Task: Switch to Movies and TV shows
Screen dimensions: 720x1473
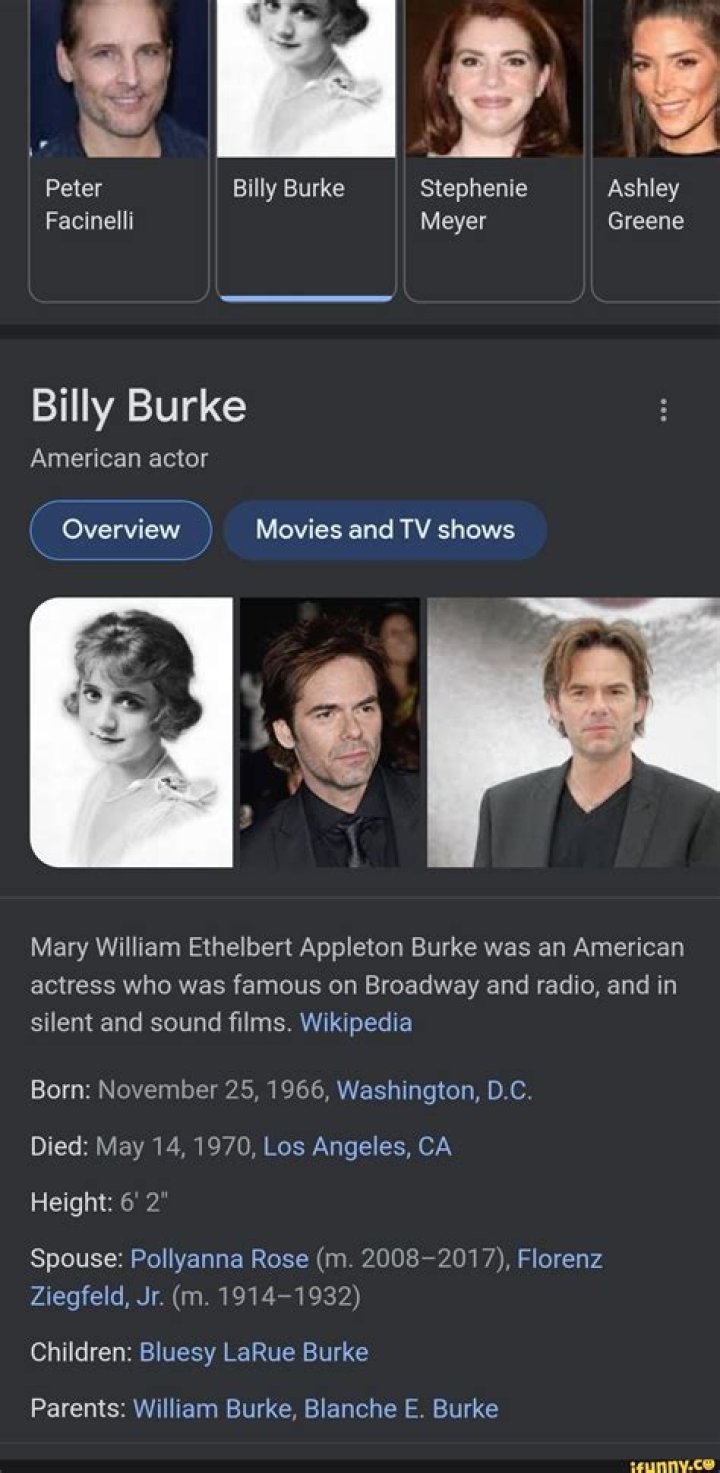Action: coord(385,530)
